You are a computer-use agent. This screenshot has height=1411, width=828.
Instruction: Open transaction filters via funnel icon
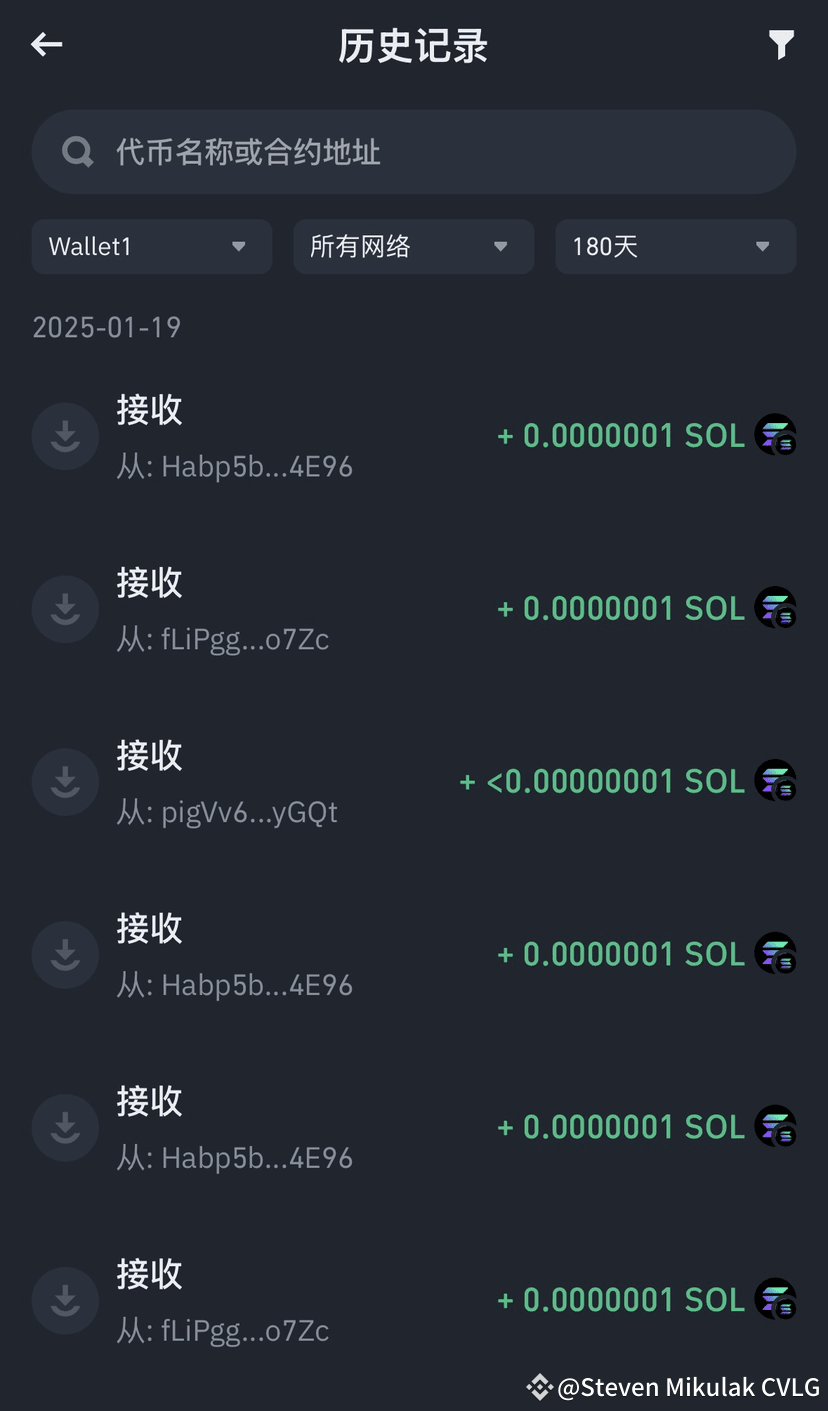pos(781,44)
